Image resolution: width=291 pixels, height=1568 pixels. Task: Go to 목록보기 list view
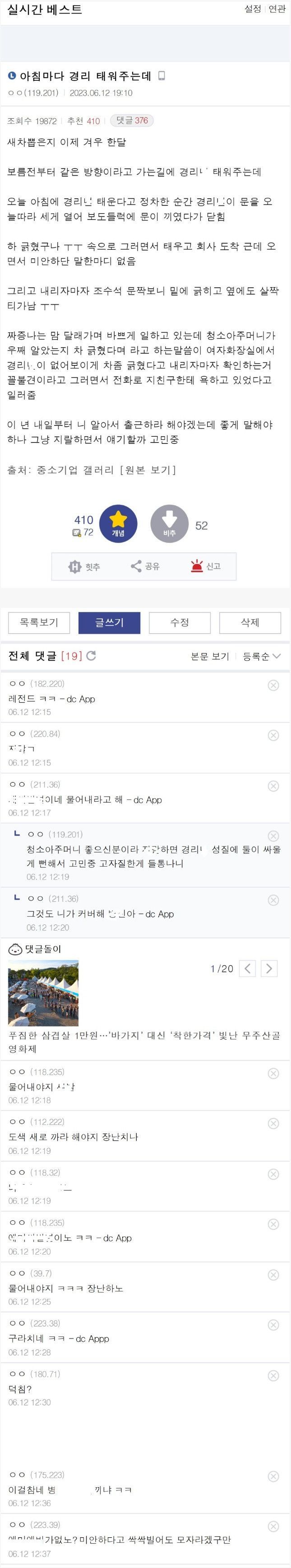pos(39,622)
